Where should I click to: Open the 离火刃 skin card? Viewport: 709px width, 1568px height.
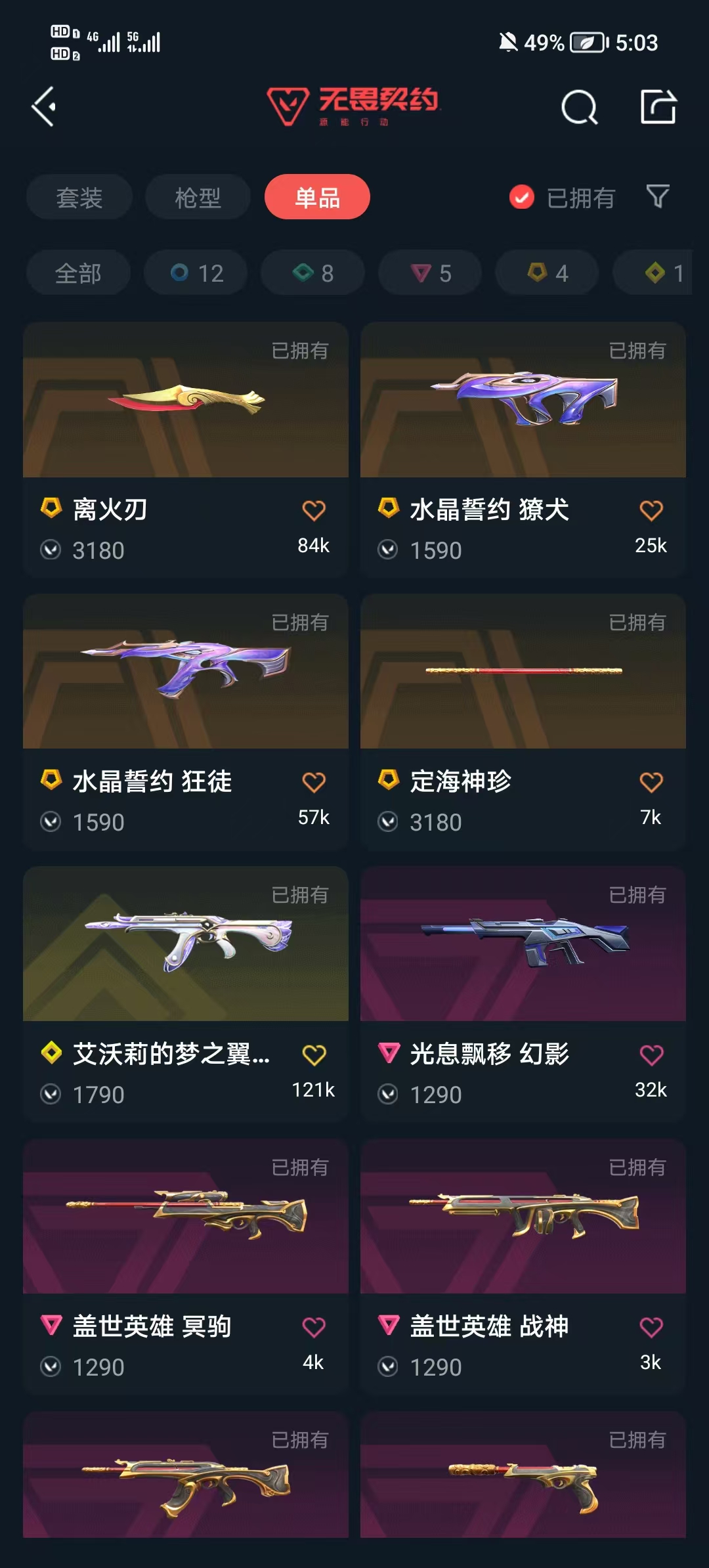point(186,449)
